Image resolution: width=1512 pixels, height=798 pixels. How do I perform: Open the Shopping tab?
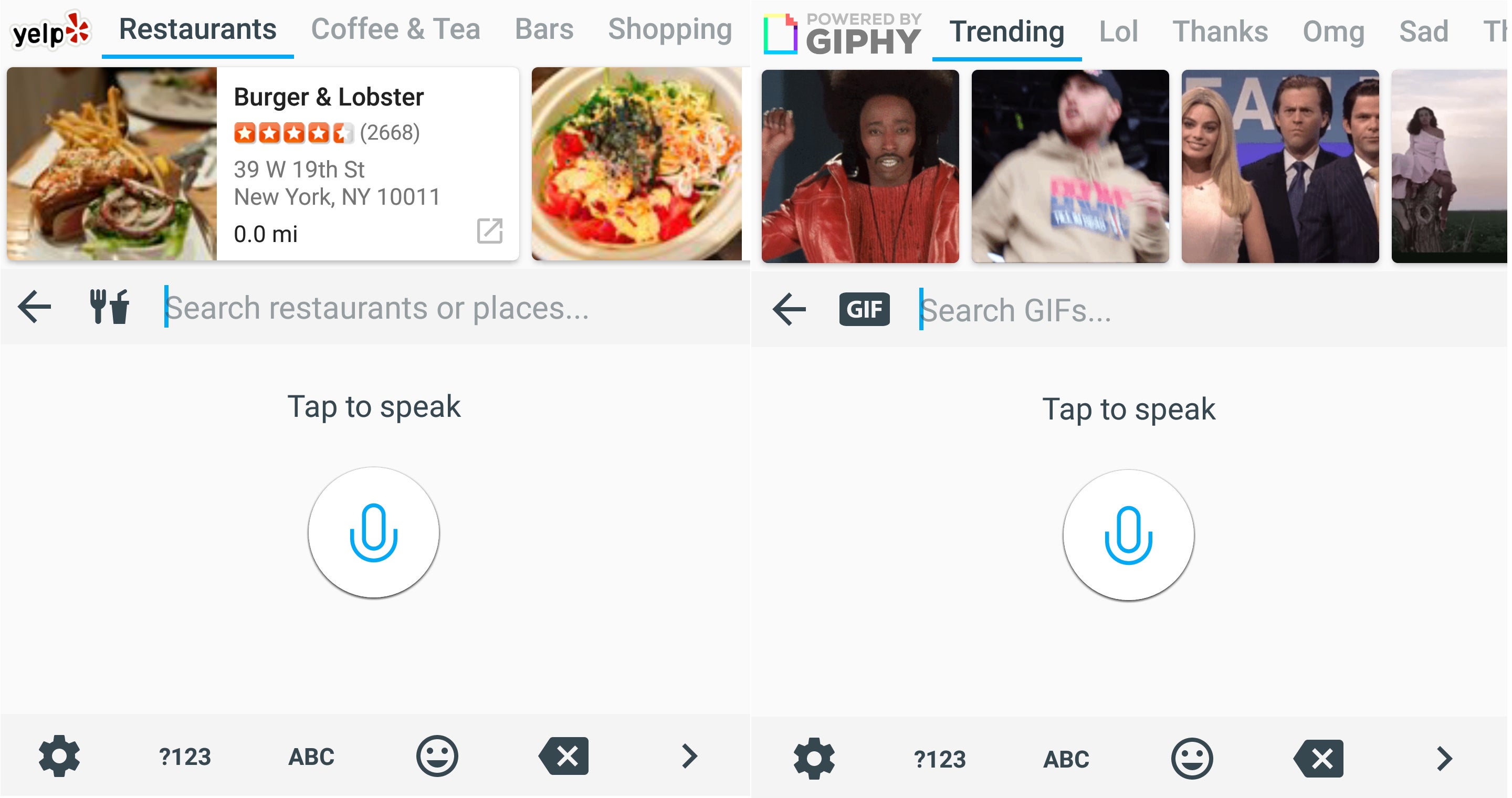[x=669, y=29]
